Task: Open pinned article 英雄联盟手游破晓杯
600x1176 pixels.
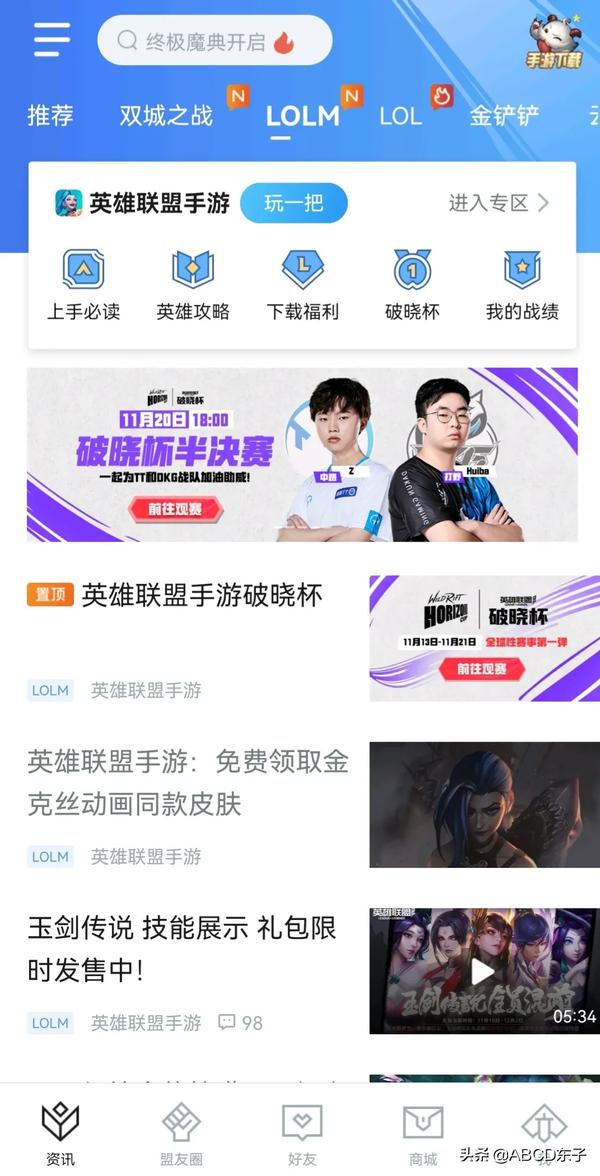Action: click(x=200, y=597)
